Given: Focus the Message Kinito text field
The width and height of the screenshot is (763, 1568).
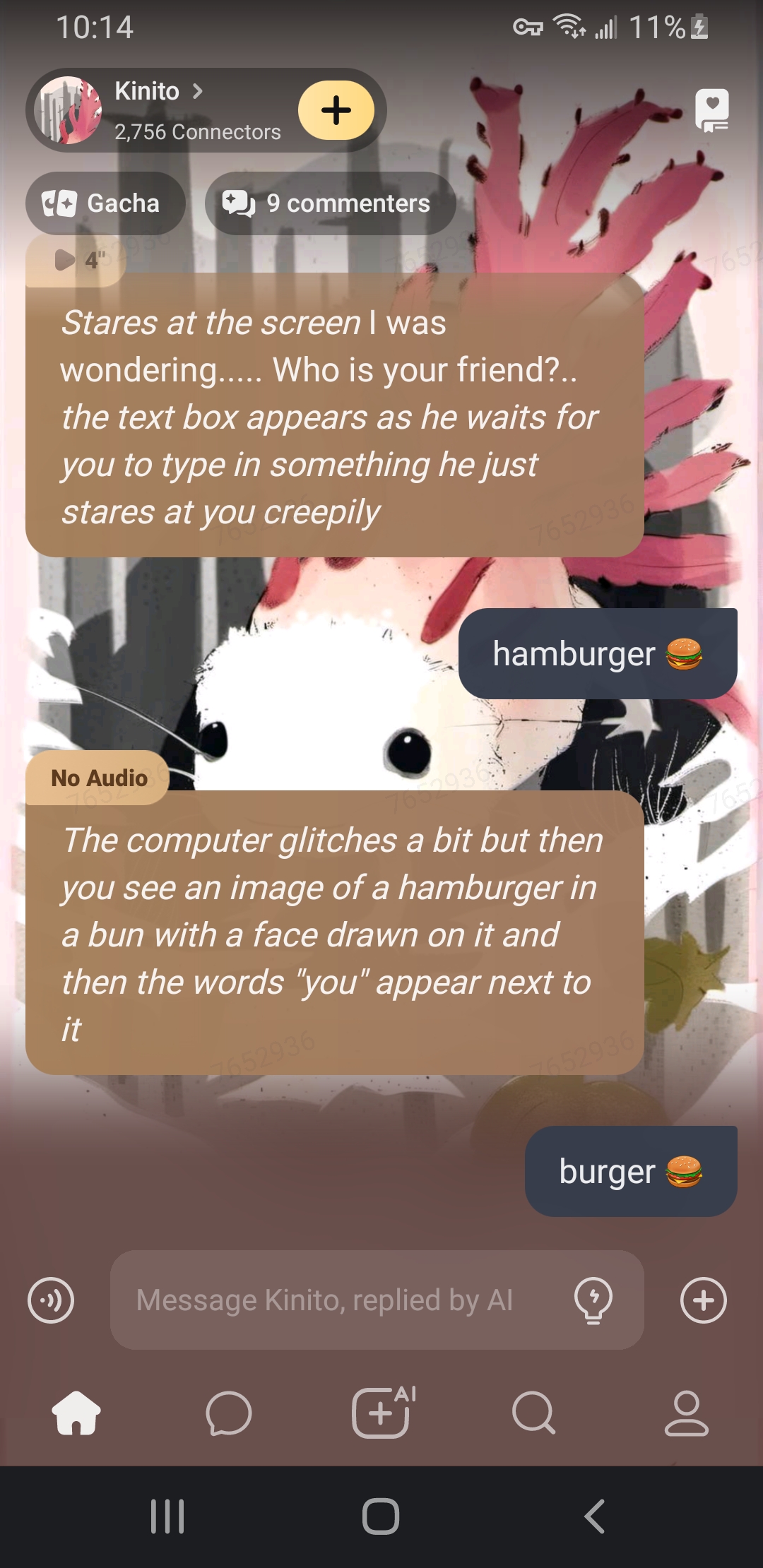Looking at the screenshot, I should click(x=339, y=1300).
